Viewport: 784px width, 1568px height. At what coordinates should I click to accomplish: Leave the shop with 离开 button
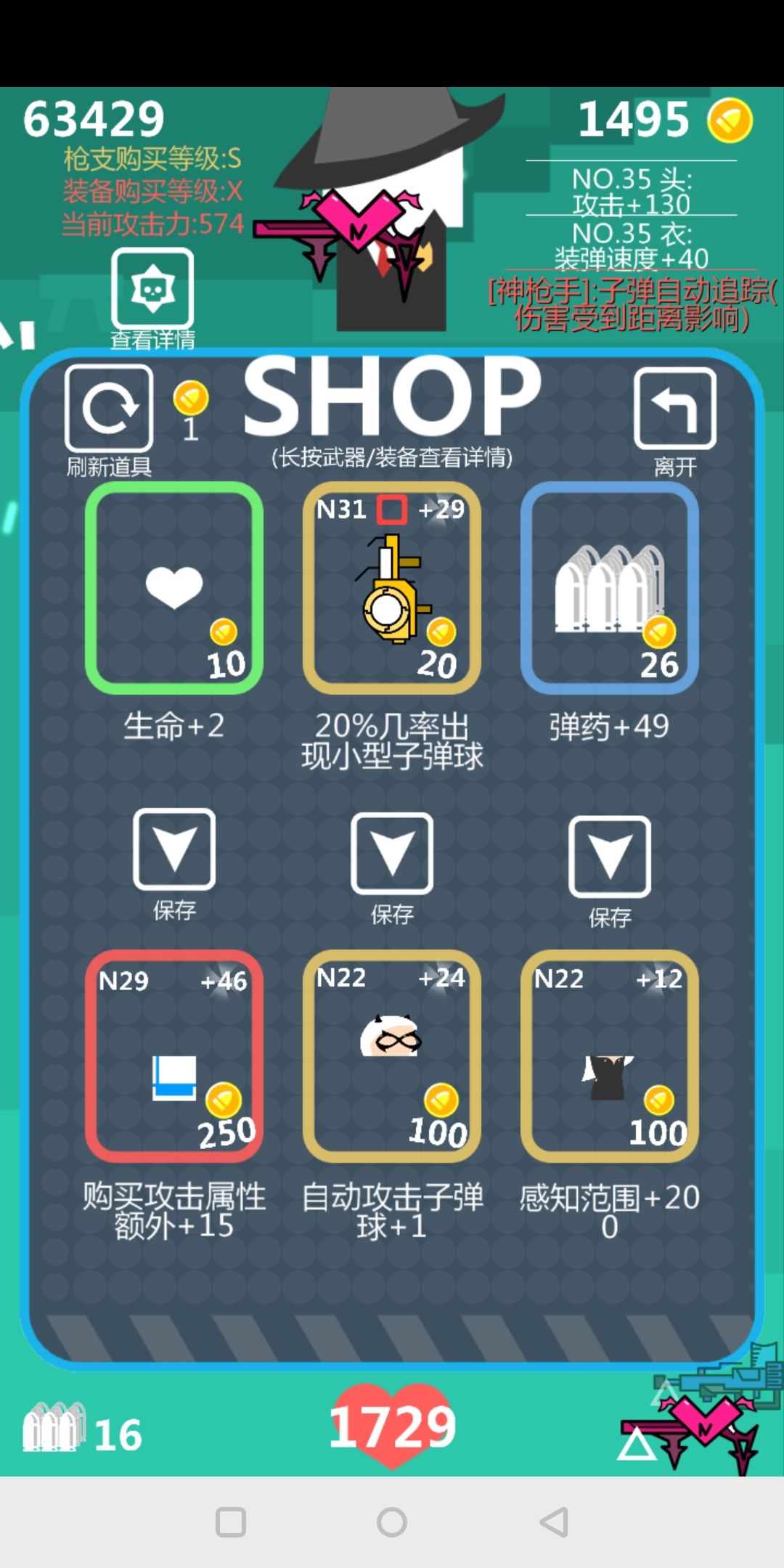674,408
